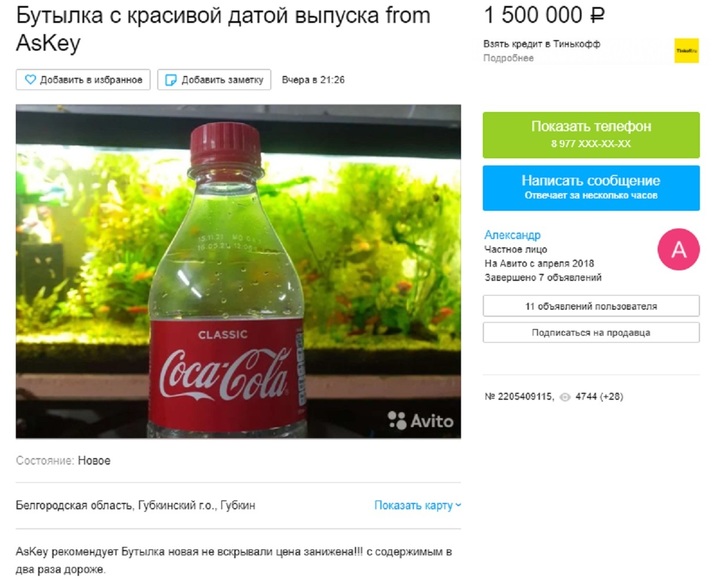Open the Coca-Cola bottle photo
This screenshot has width=720, height=580.
[238, 271]
